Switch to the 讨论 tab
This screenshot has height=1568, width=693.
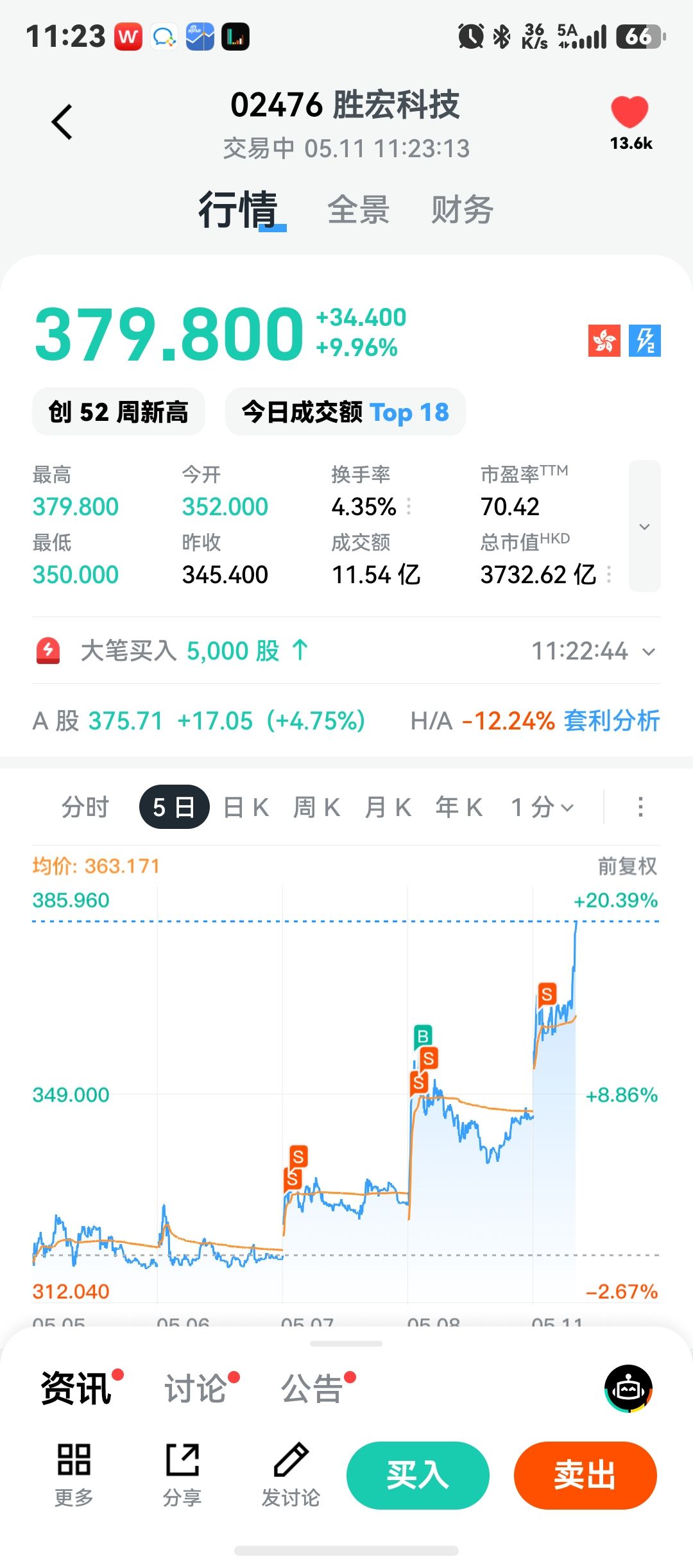[196, 1389]
